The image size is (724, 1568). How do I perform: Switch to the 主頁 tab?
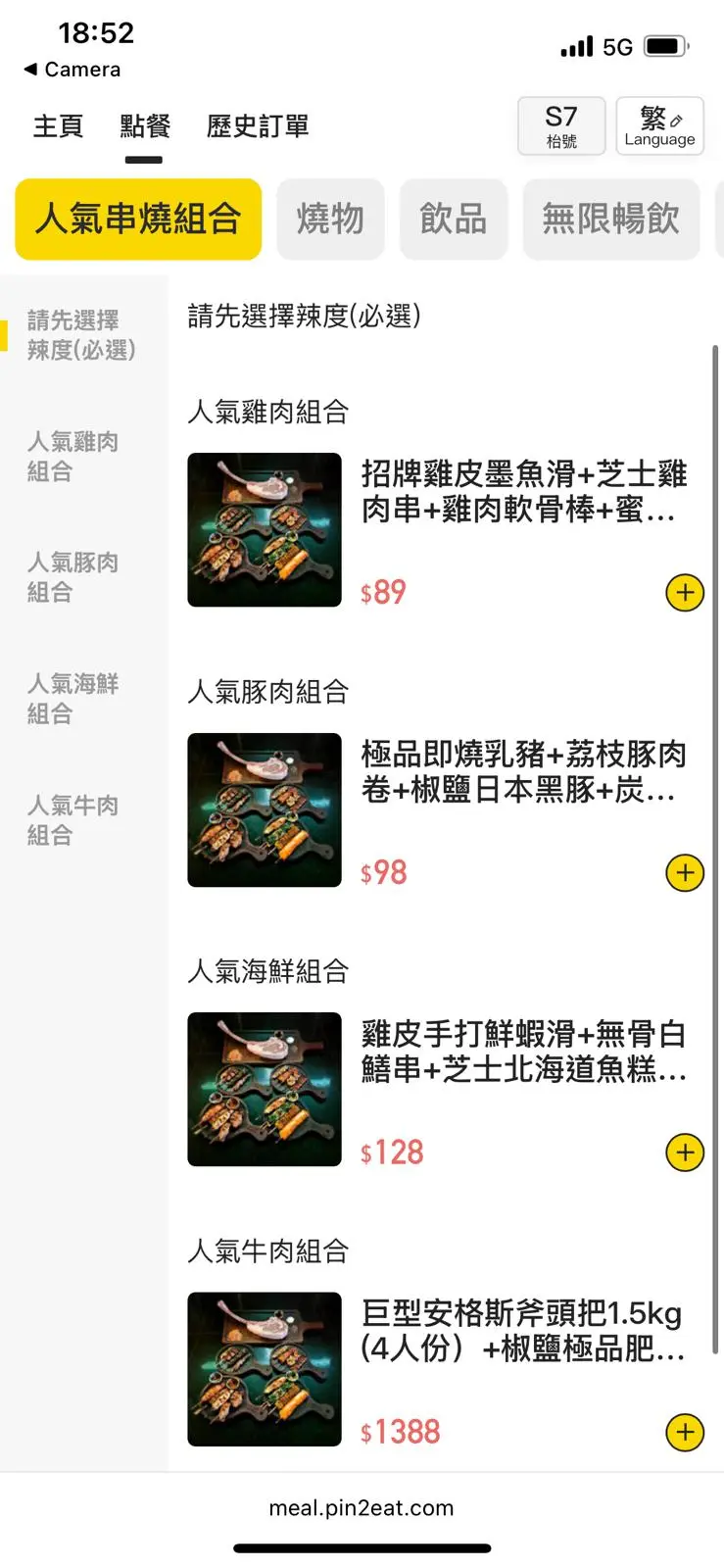(x=58, y=126)
